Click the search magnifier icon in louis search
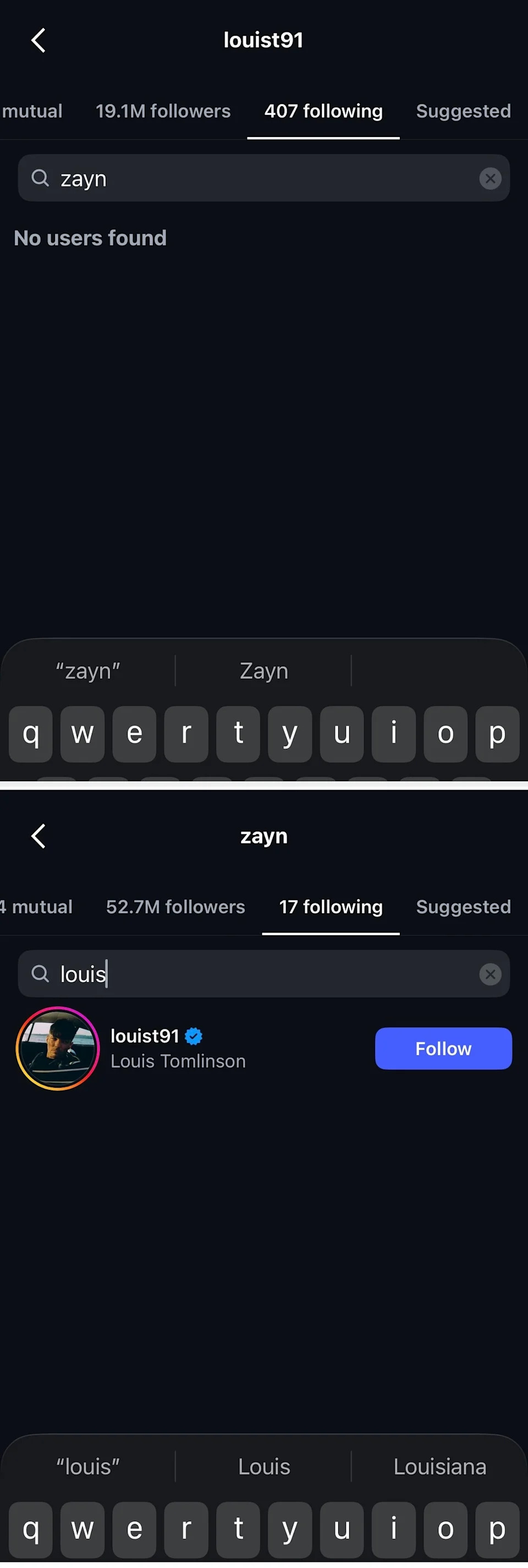Viewport: 528px width, 1568px height. click(40, 974)
